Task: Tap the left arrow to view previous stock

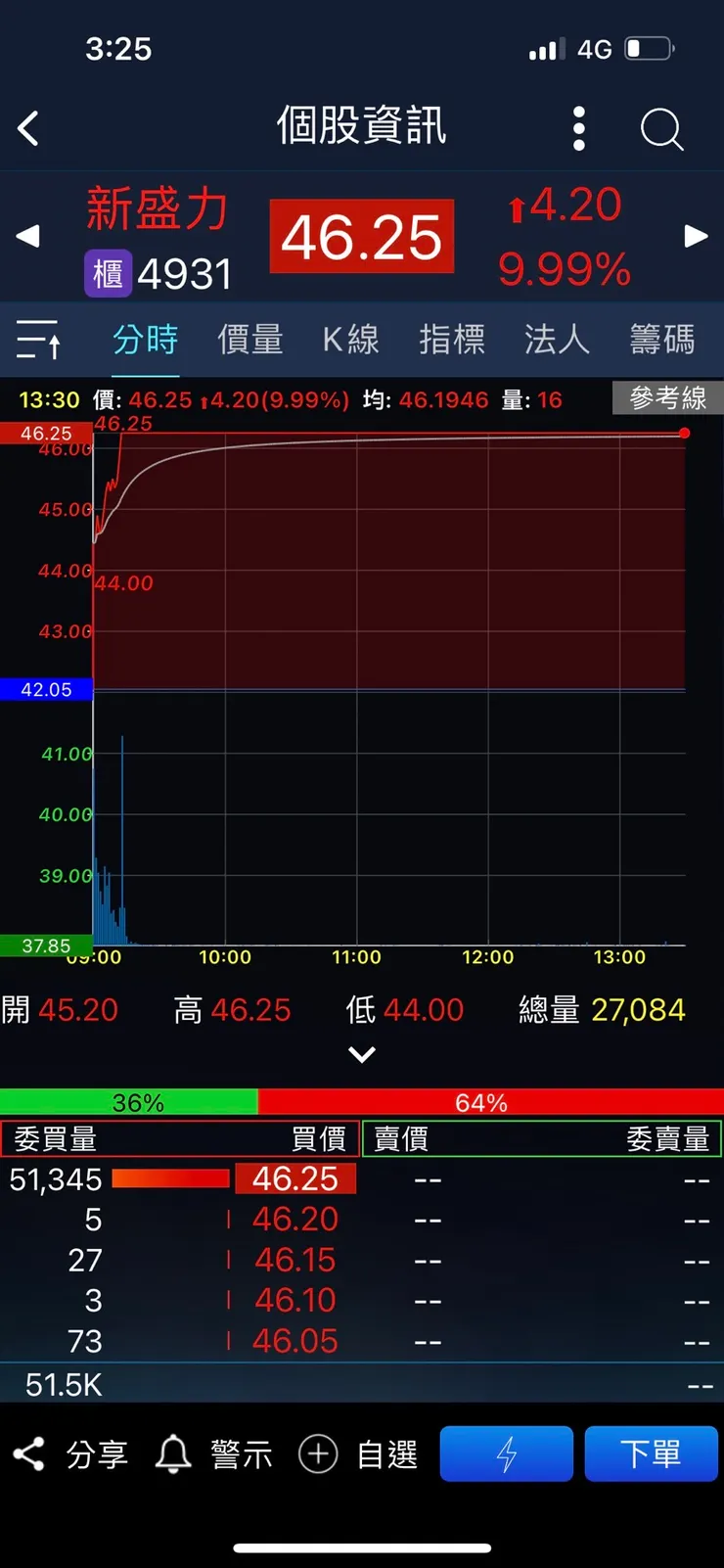Action: 26,236
